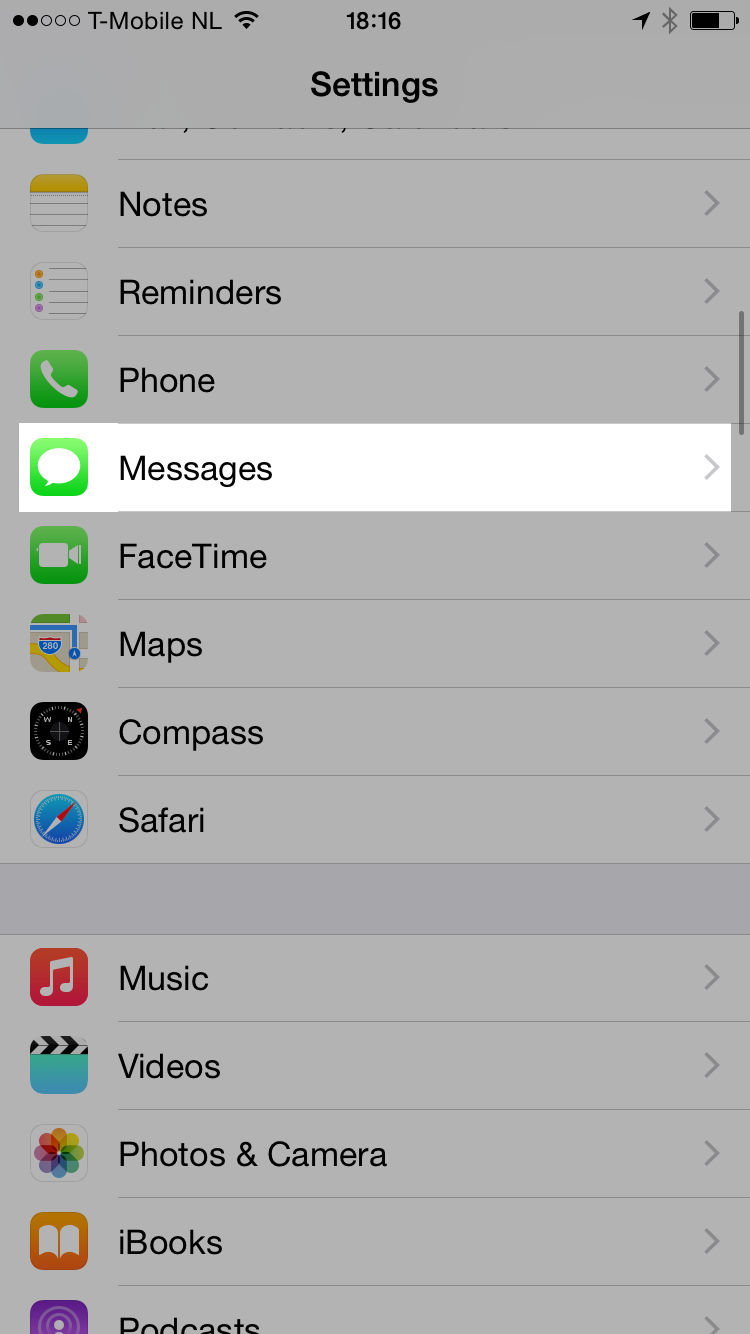Go to Phone settings
Screen dimensions: 750x1334
[375, 380]
